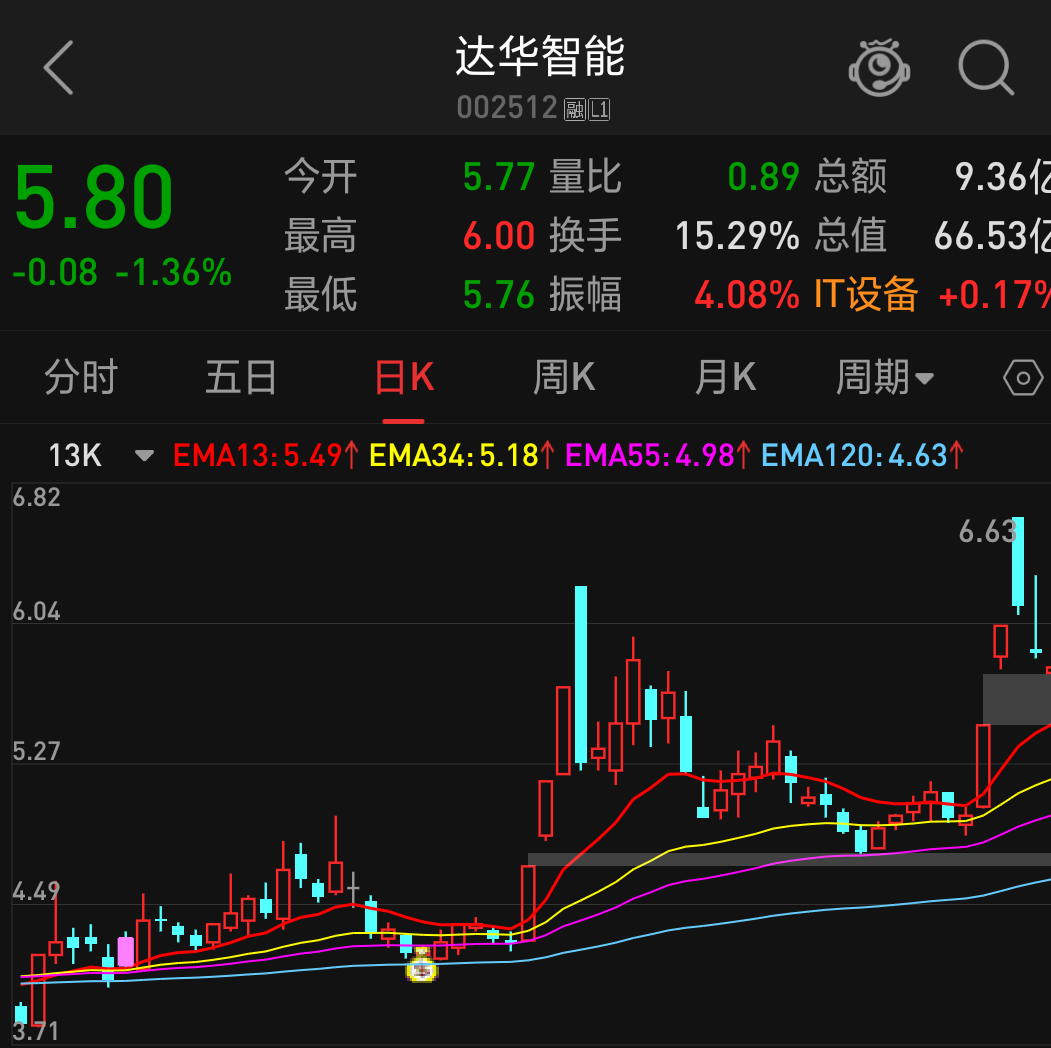Screen dimensions: 1051x1048
Task: Go back using the arrow icon
Action: (58, 68)
